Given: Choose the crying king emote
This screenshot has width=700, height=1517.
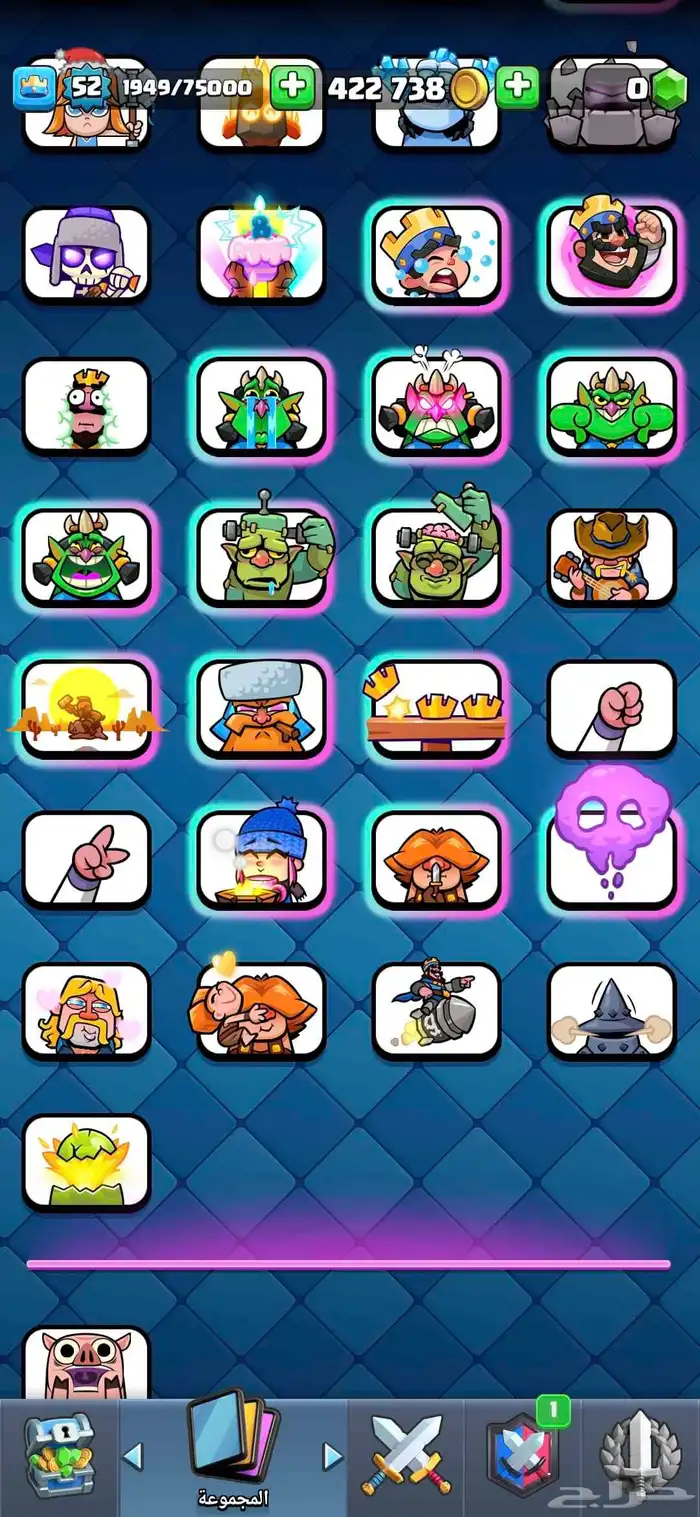Looking at the screenshot, I should tap(436, 254).
